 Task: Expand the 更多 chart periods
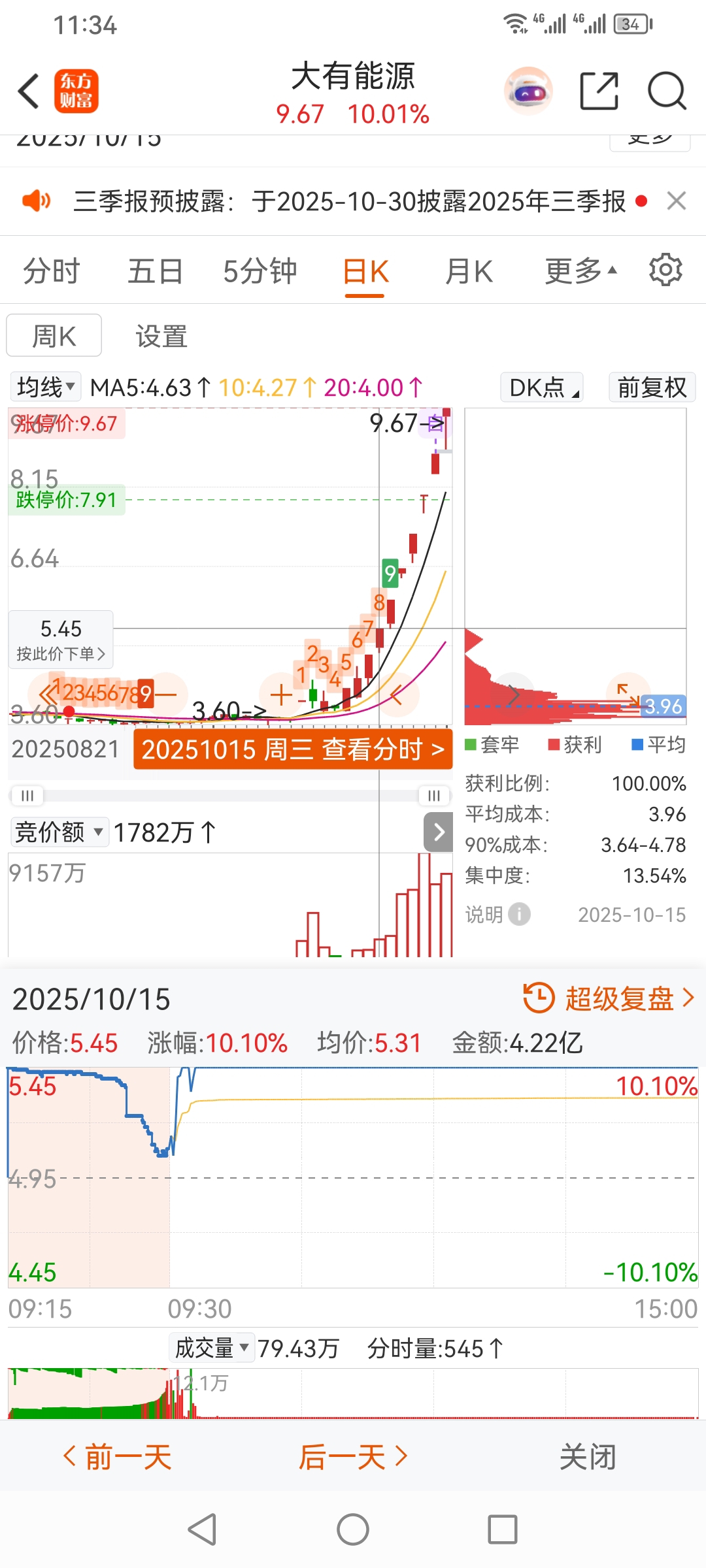[x=580, y=272]
